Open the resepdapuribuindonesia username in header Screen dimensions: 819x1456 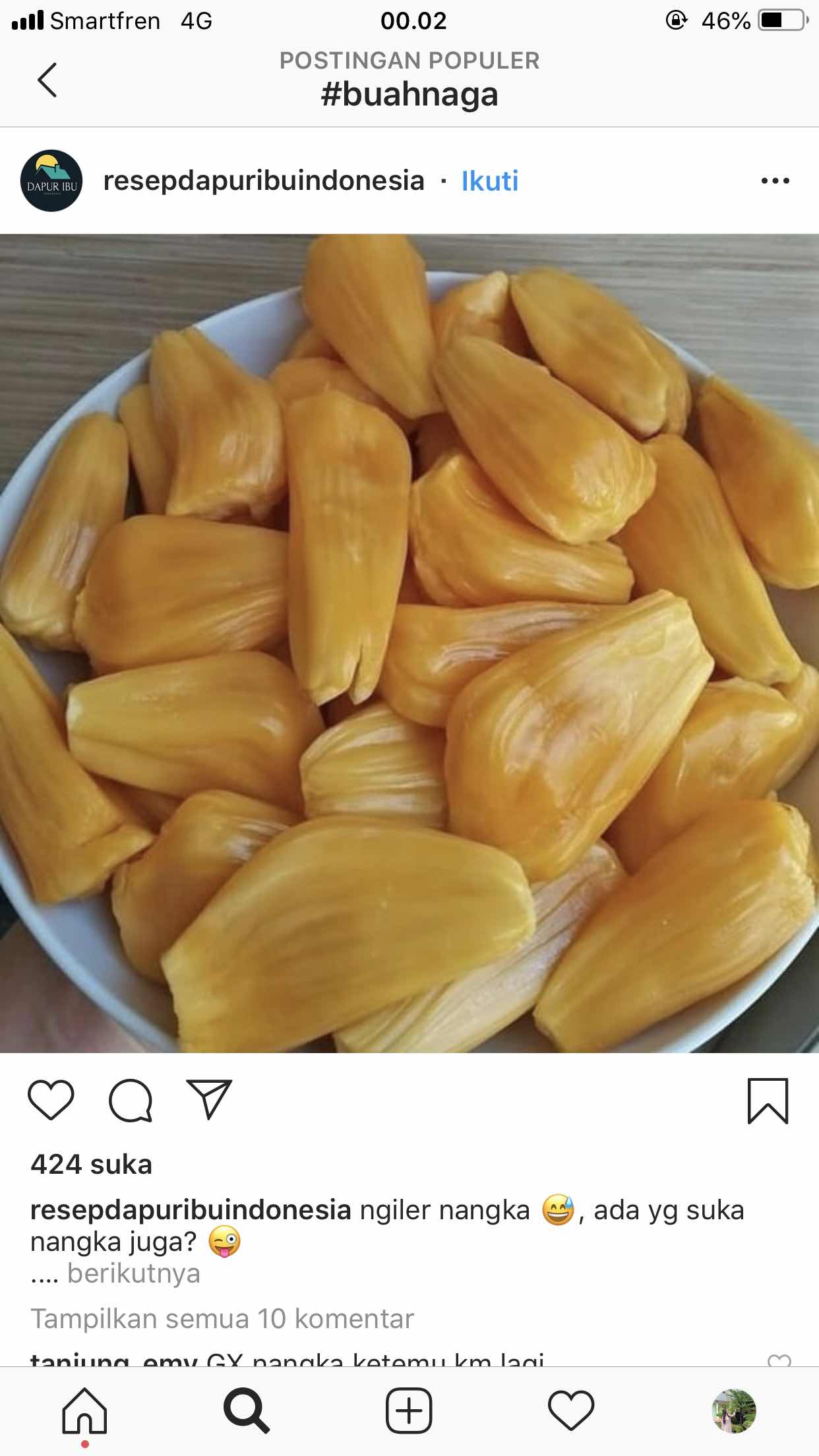point(264,181)
